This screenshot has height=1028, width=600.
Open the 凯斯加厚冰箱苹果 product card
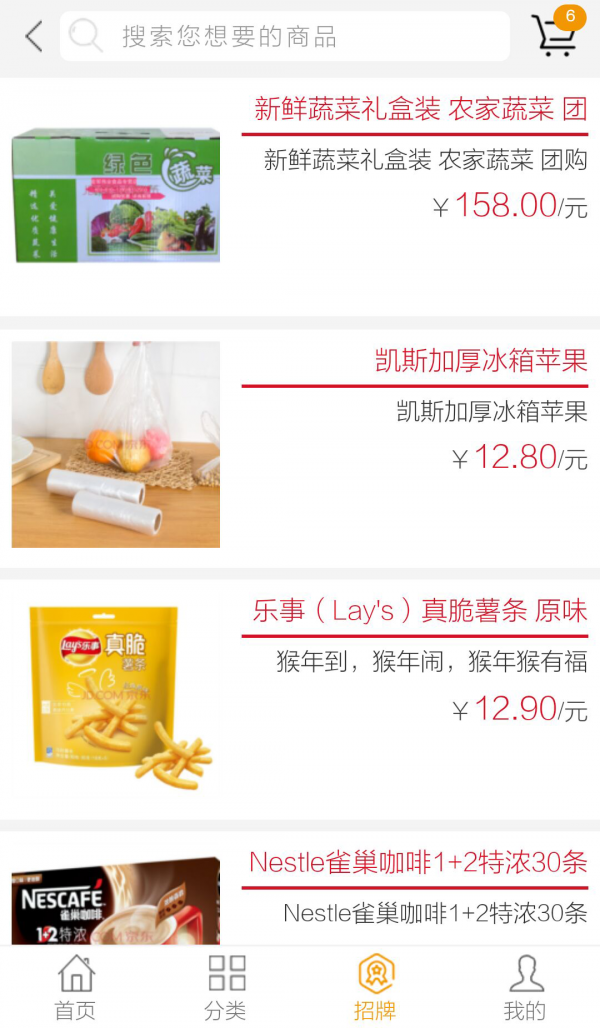300,445
